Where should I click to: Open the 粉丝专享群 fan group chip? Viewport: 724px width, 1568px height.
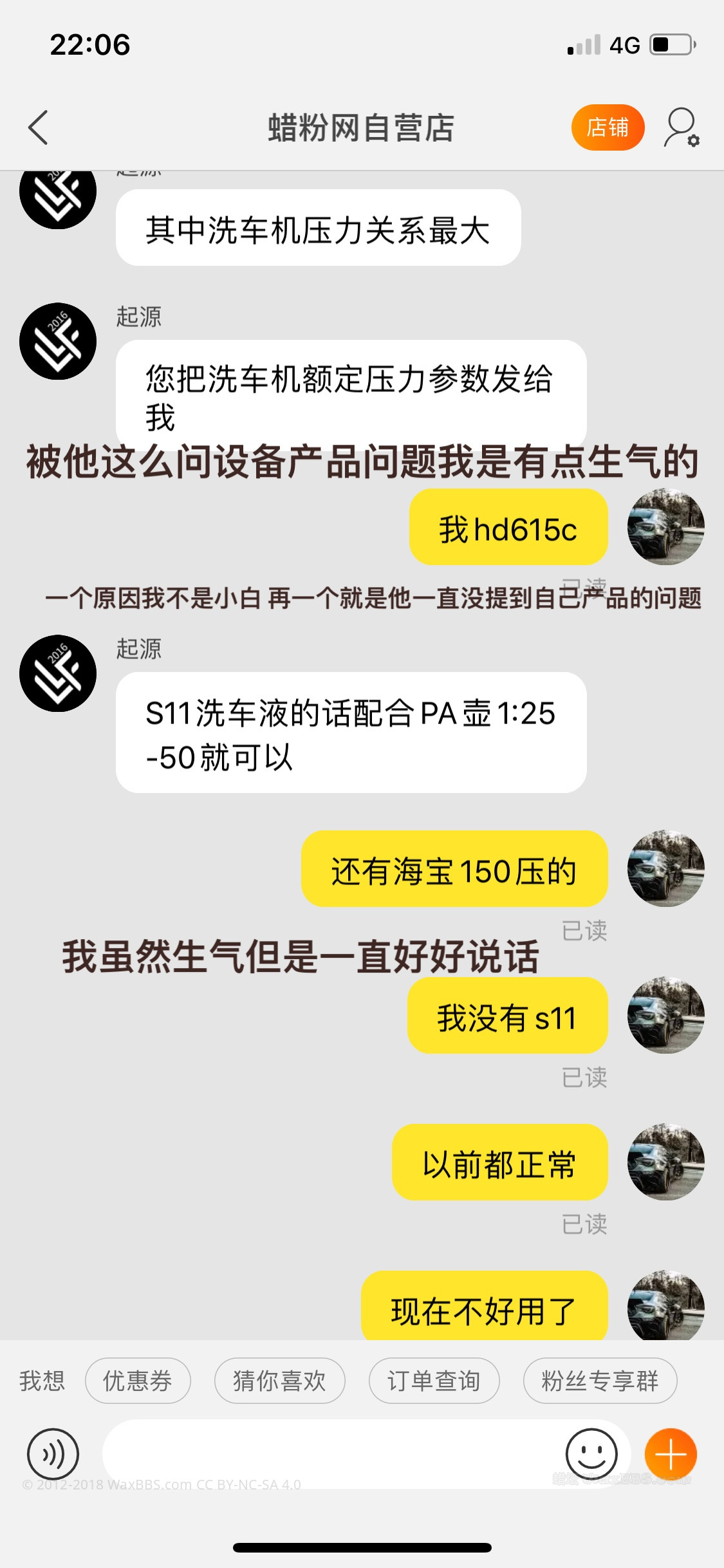click(600, 1380)
